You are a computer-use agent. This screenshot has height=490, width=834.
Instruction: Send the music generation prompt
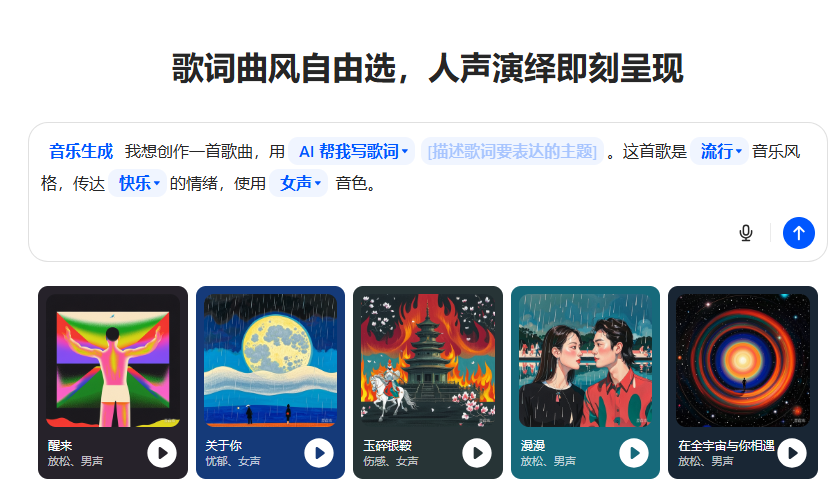pyautogui.click(x=798, y=233)
